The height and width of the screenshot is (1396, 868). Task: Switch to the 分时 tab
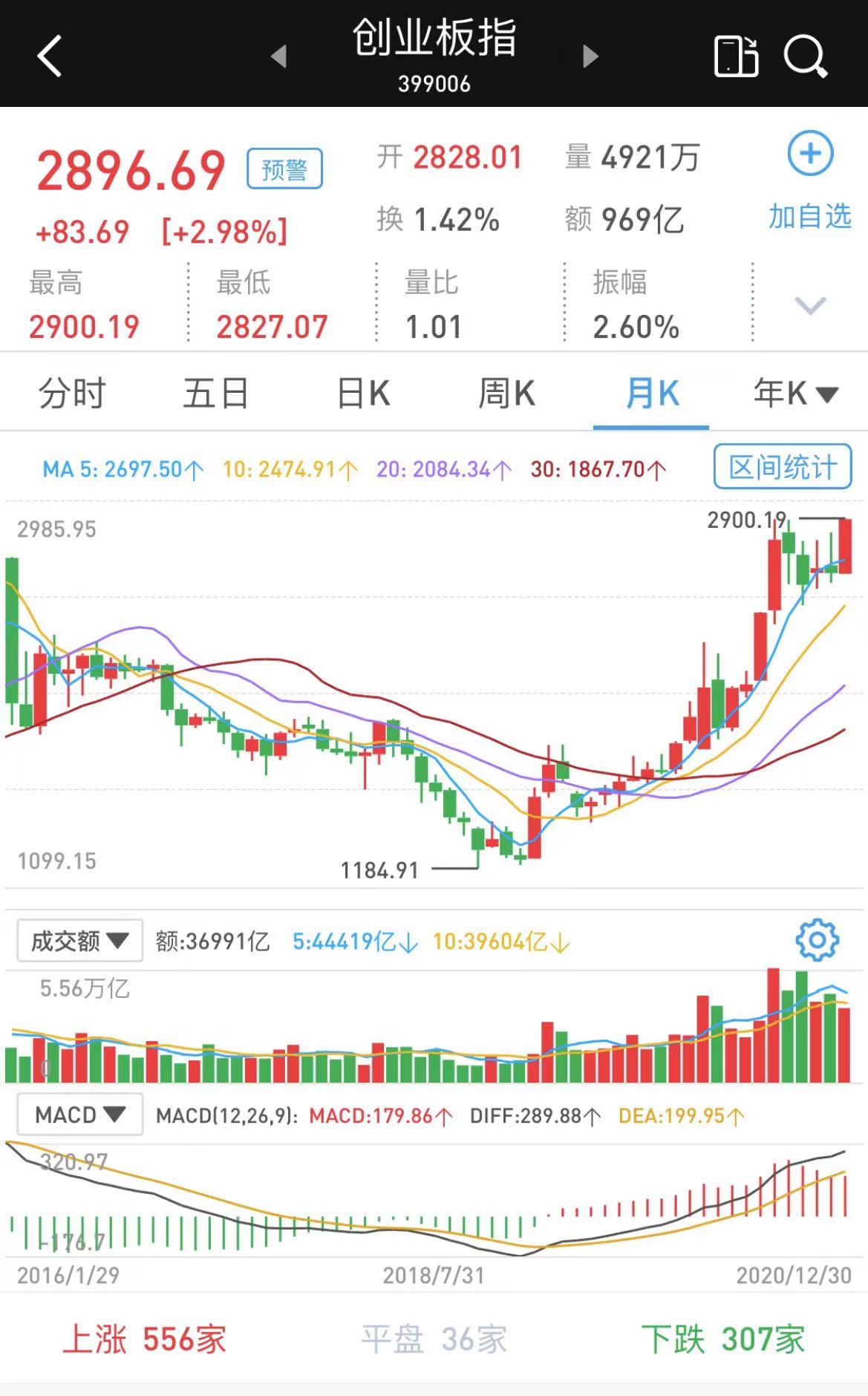(72, 394)
